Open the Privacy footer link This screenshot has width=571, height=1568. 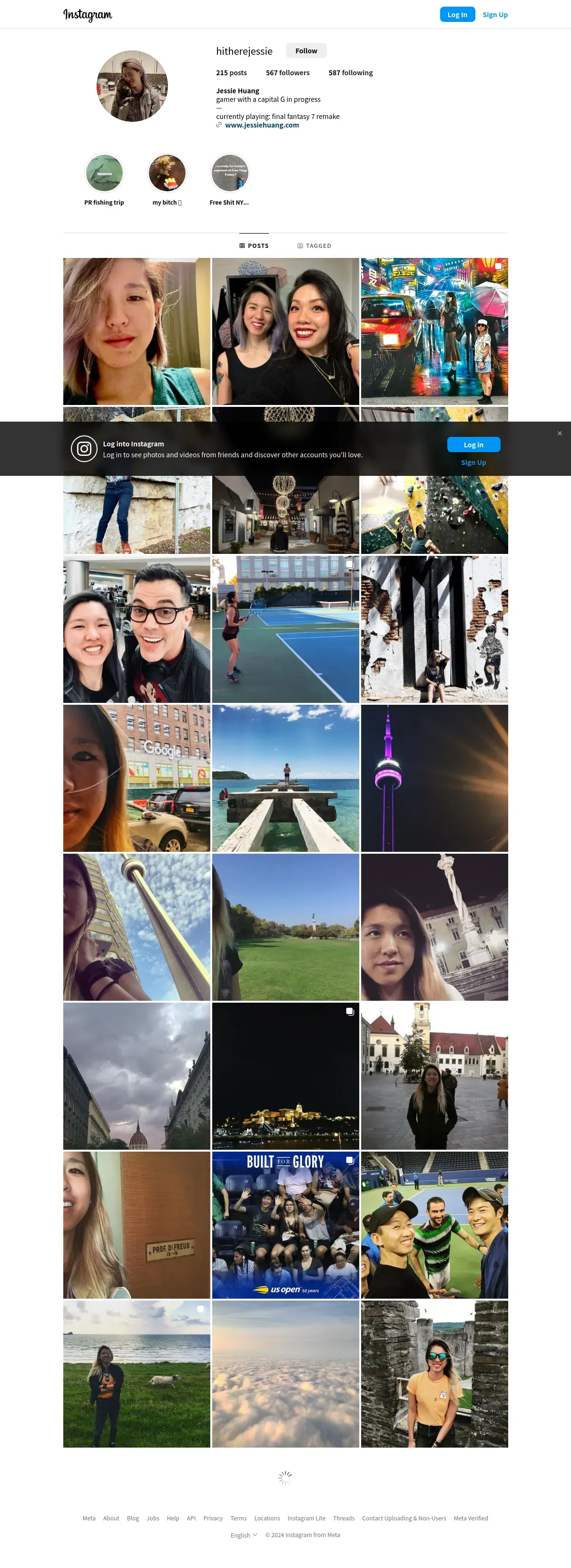point(212,1518)
